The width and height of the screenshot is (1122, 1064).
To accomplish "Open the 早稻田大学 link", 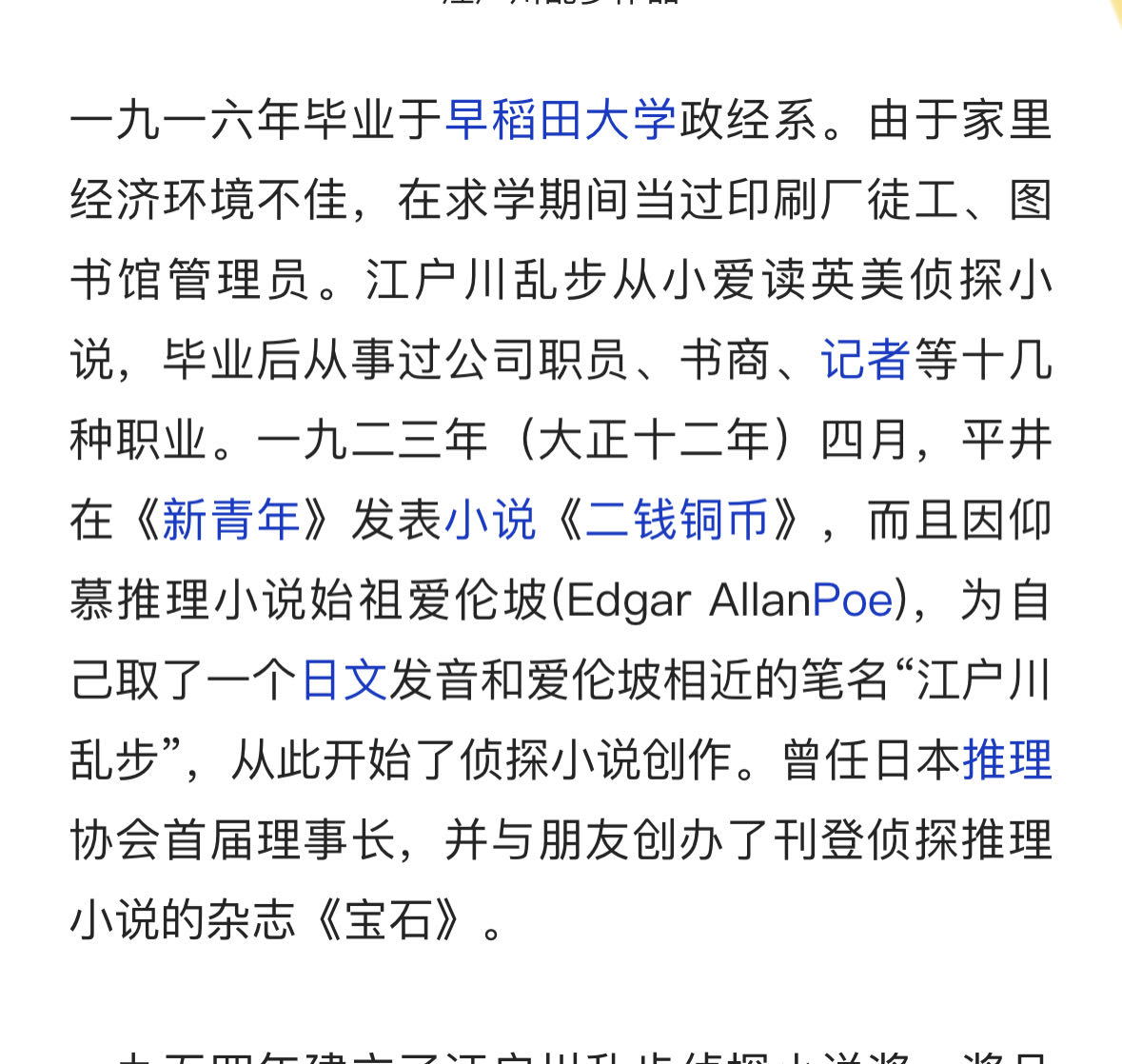I will tap(561, 121).
